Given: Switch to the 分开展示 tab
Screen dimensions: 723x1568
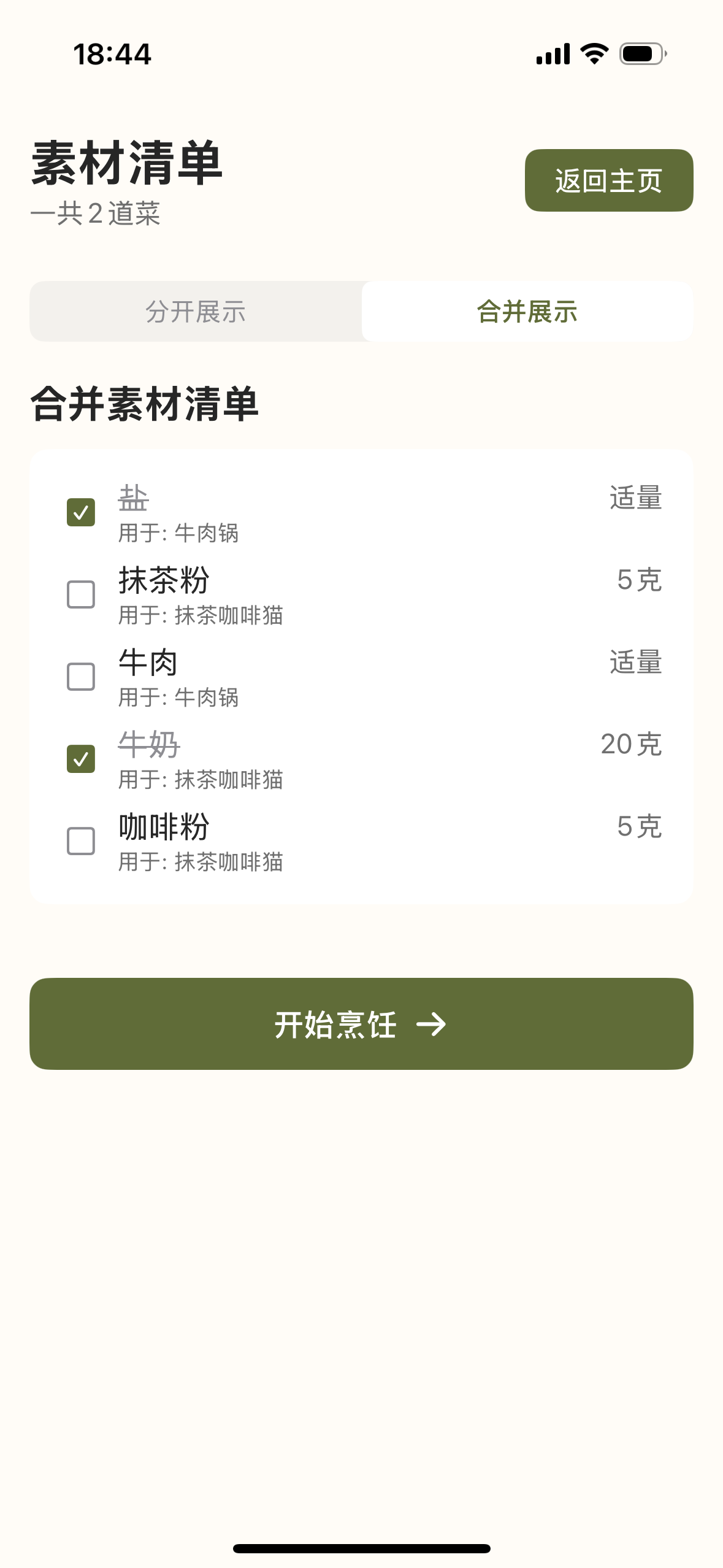Looking at the screenshot, I should pyautogui.click(x=196, y=312).
